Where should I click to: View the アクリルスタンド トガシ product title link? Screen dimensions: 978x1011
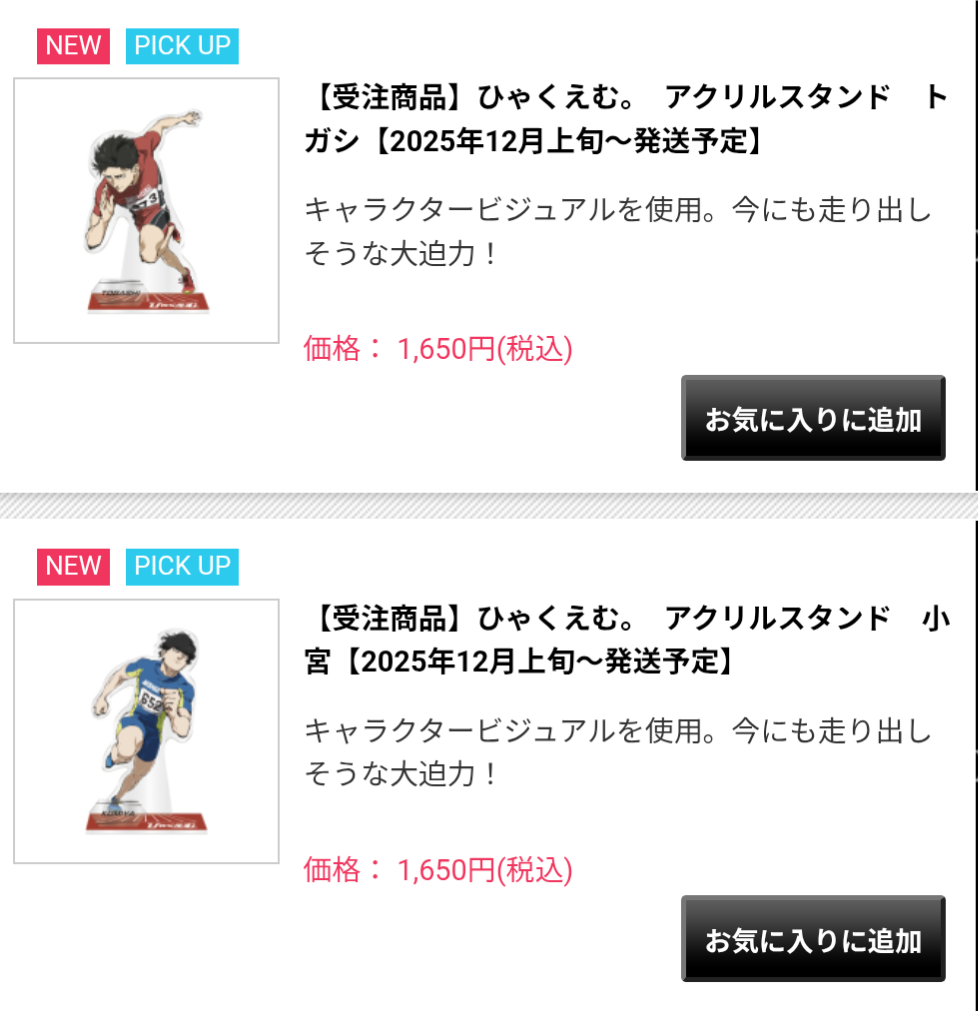pos(626,120)
